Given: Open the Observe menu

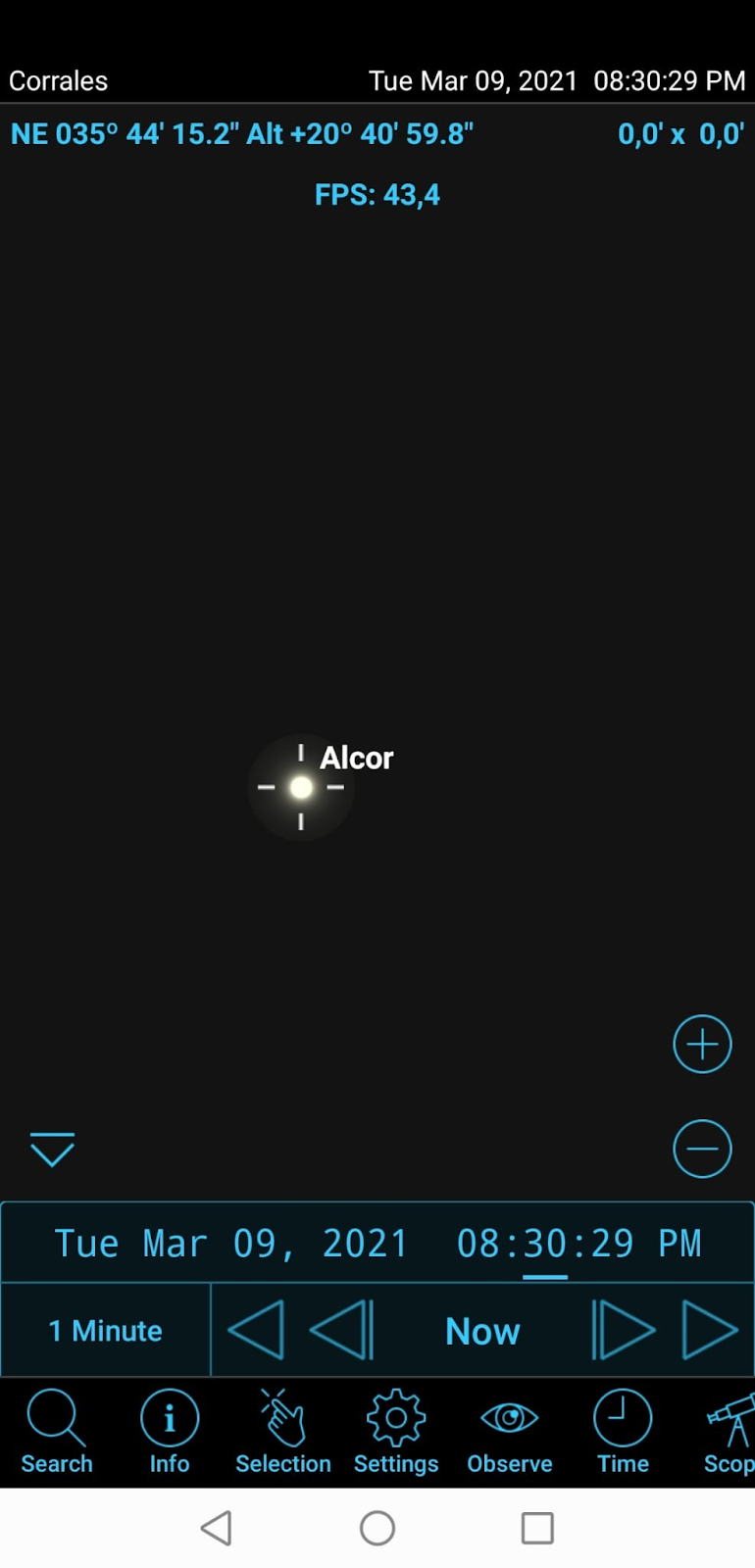Looking at the screenshot, I should click(510, 1432).
